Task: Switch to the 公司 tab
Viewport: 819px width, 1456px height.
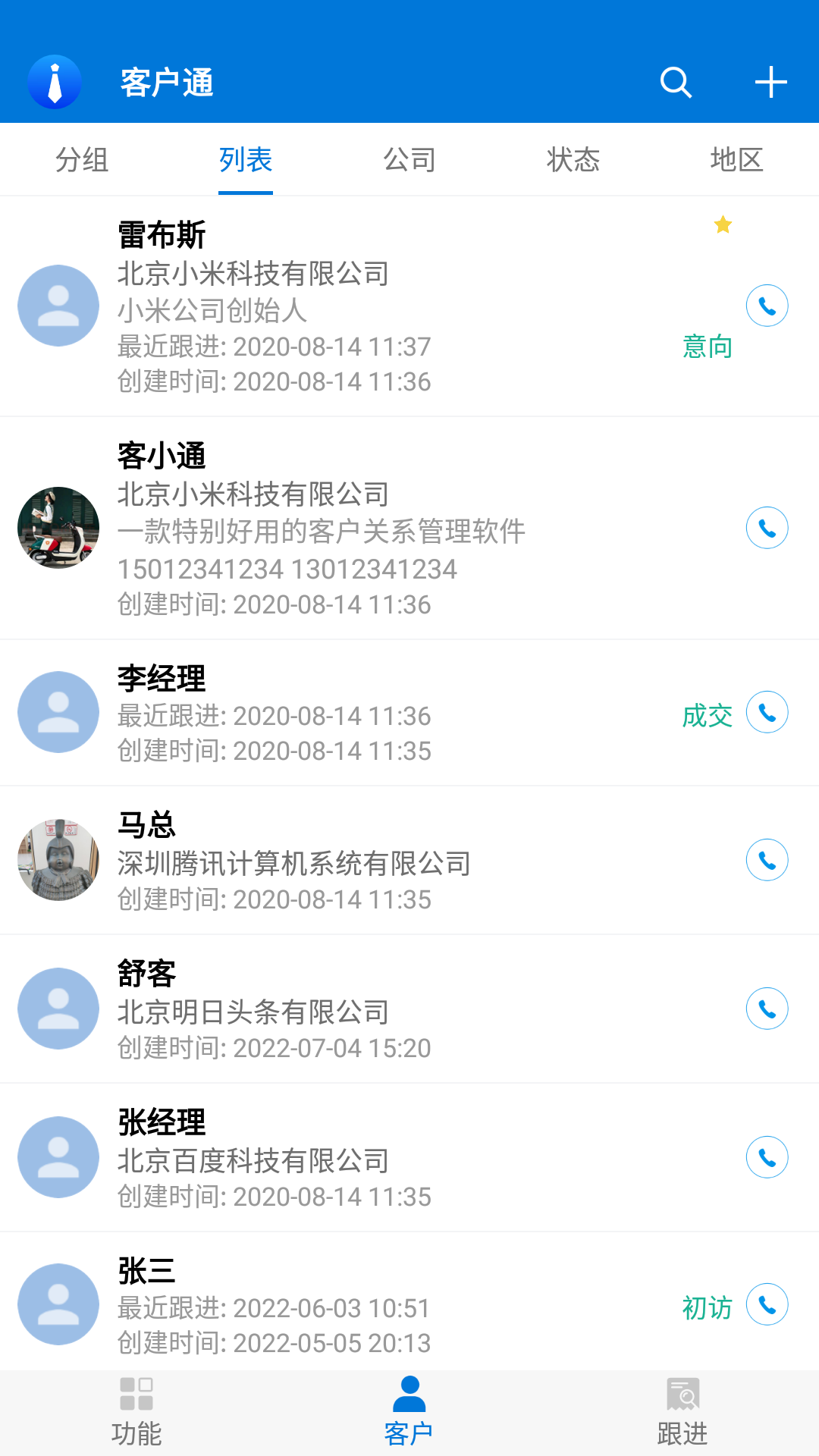Action: 409,160
